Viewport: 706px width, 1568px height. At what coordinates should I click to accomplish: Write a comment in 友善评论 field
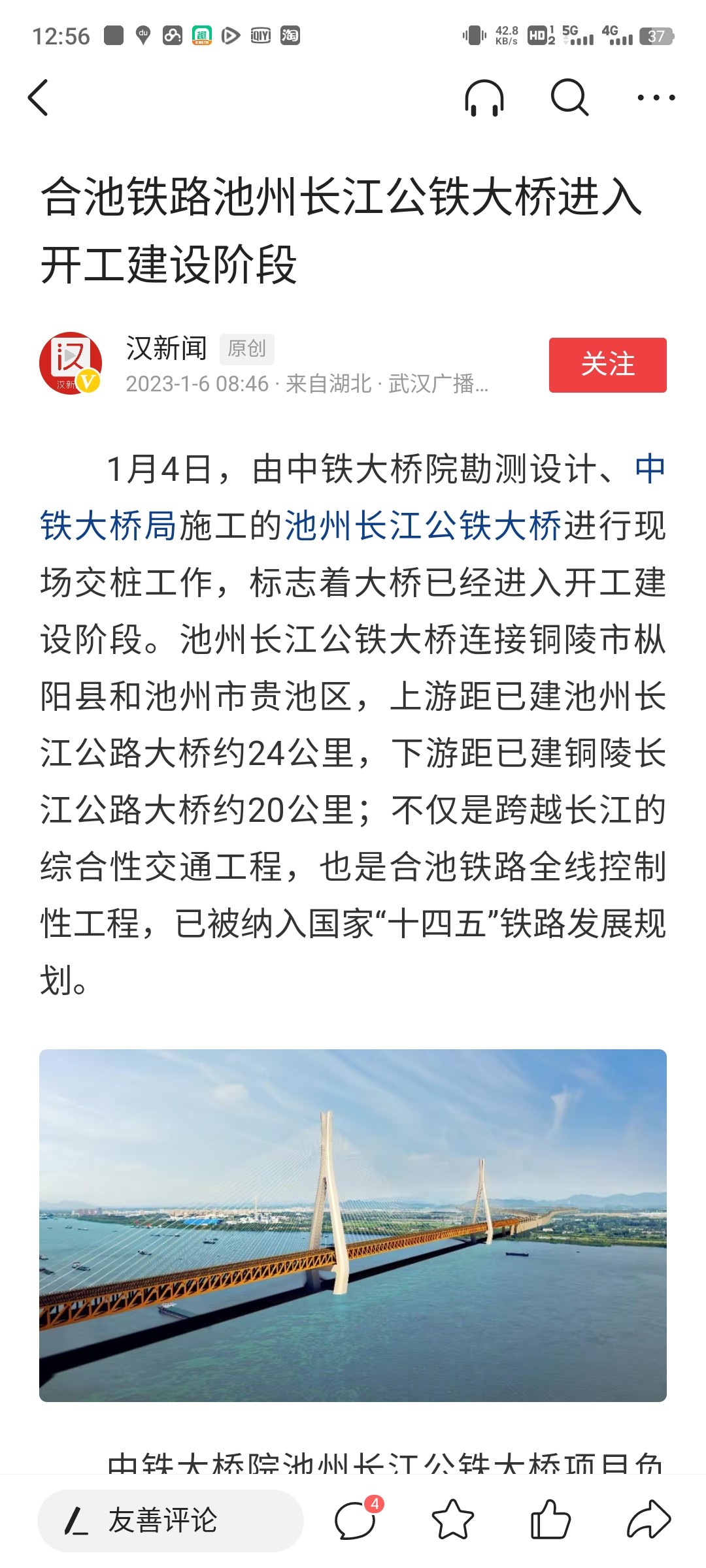click(171, 1520)
